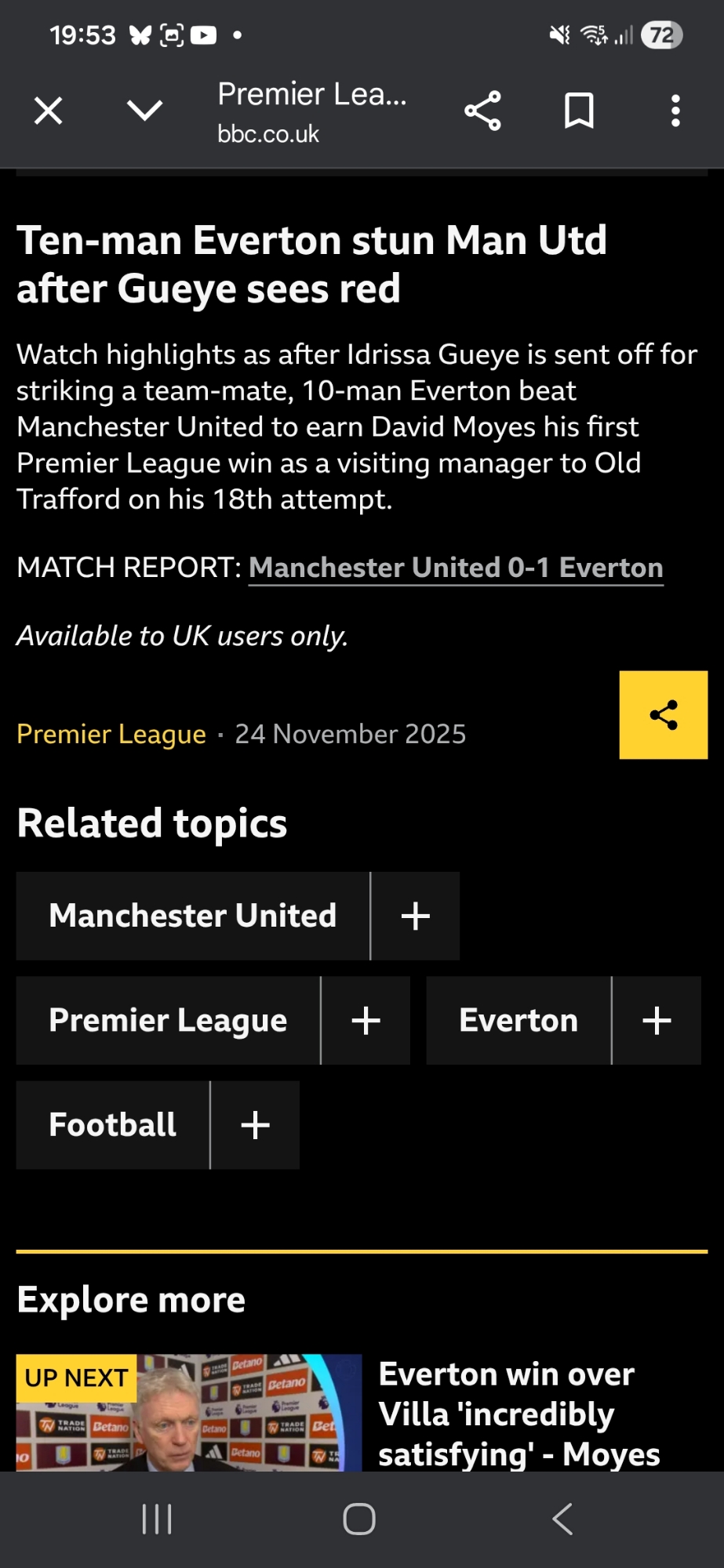The image size is (724, 1568).
Task: Play the Up Next Moyes video
Action: 189,1412
